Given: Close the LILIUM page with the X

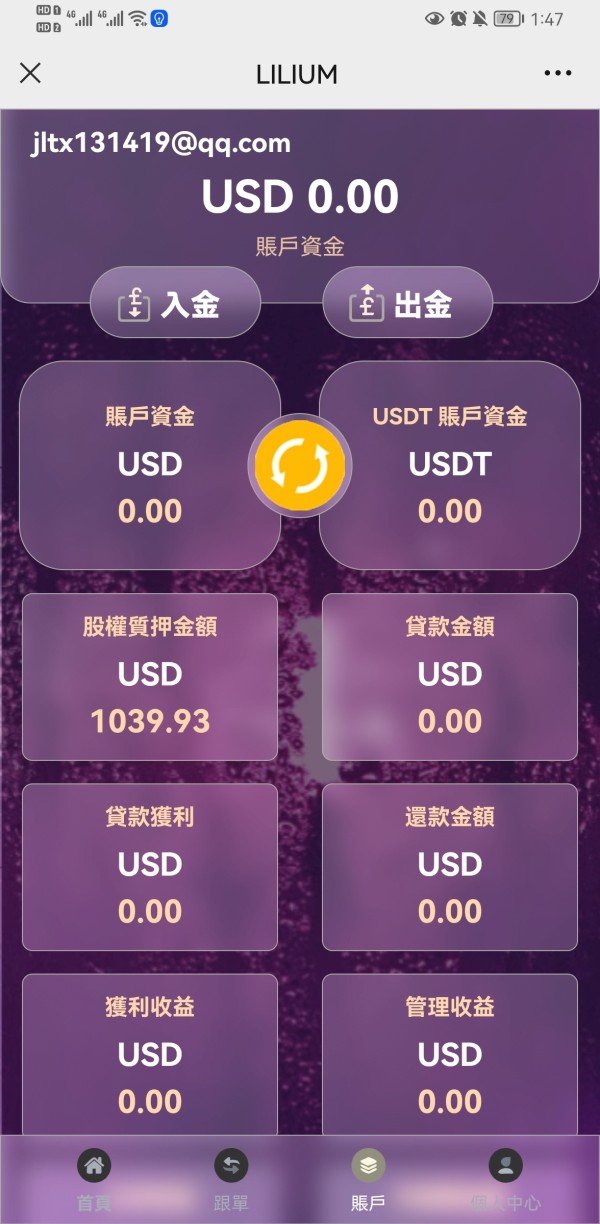Looking at the screenshot, I should pos(30,73).
